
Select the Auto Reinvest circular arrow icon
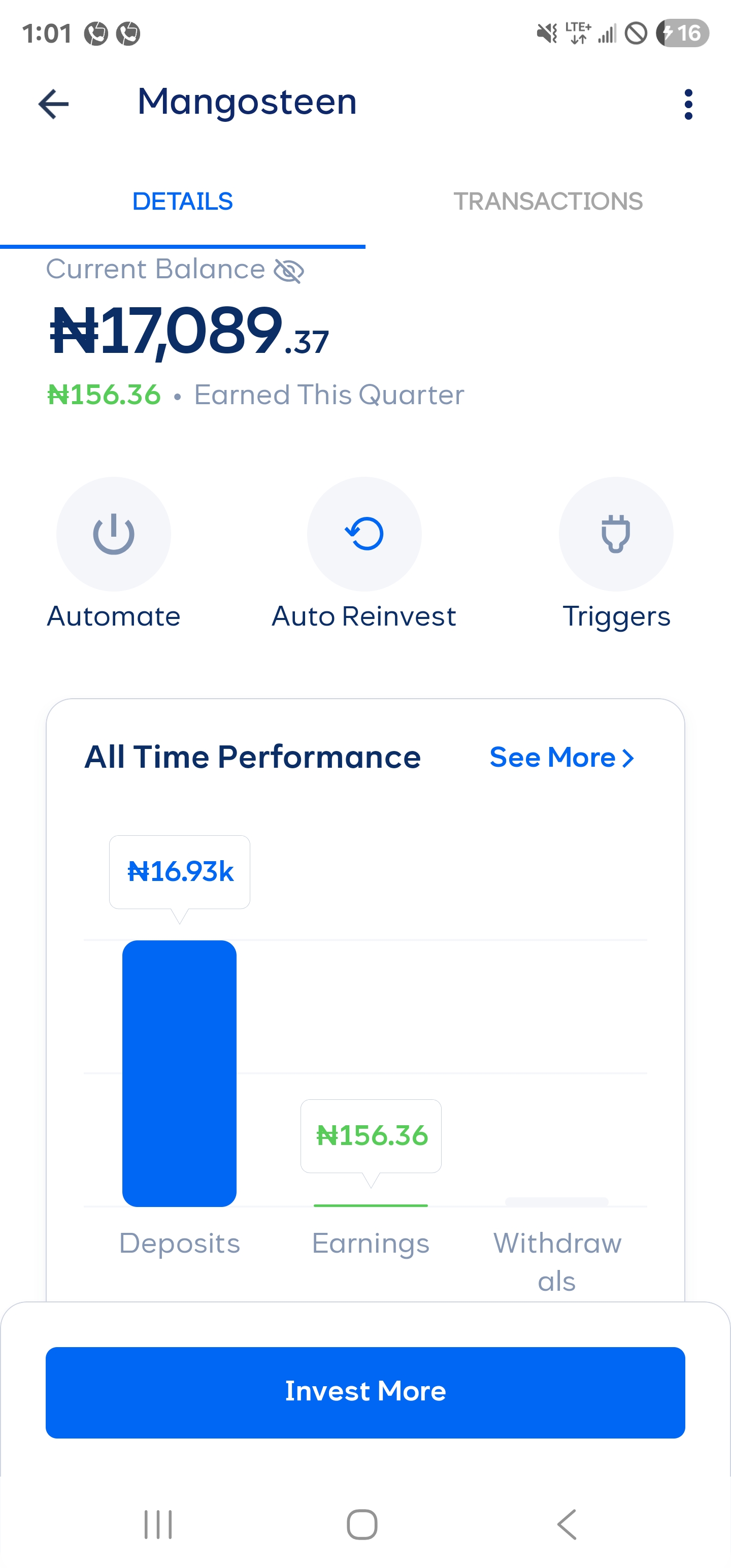[x=364, y=534]
